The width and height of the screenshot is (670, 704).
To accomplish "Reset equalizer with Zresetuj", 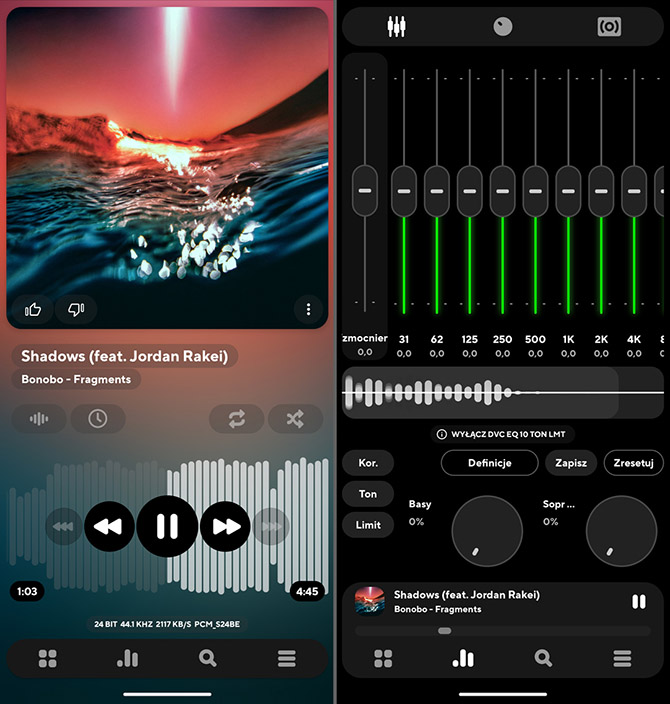I will click(633, 463).
